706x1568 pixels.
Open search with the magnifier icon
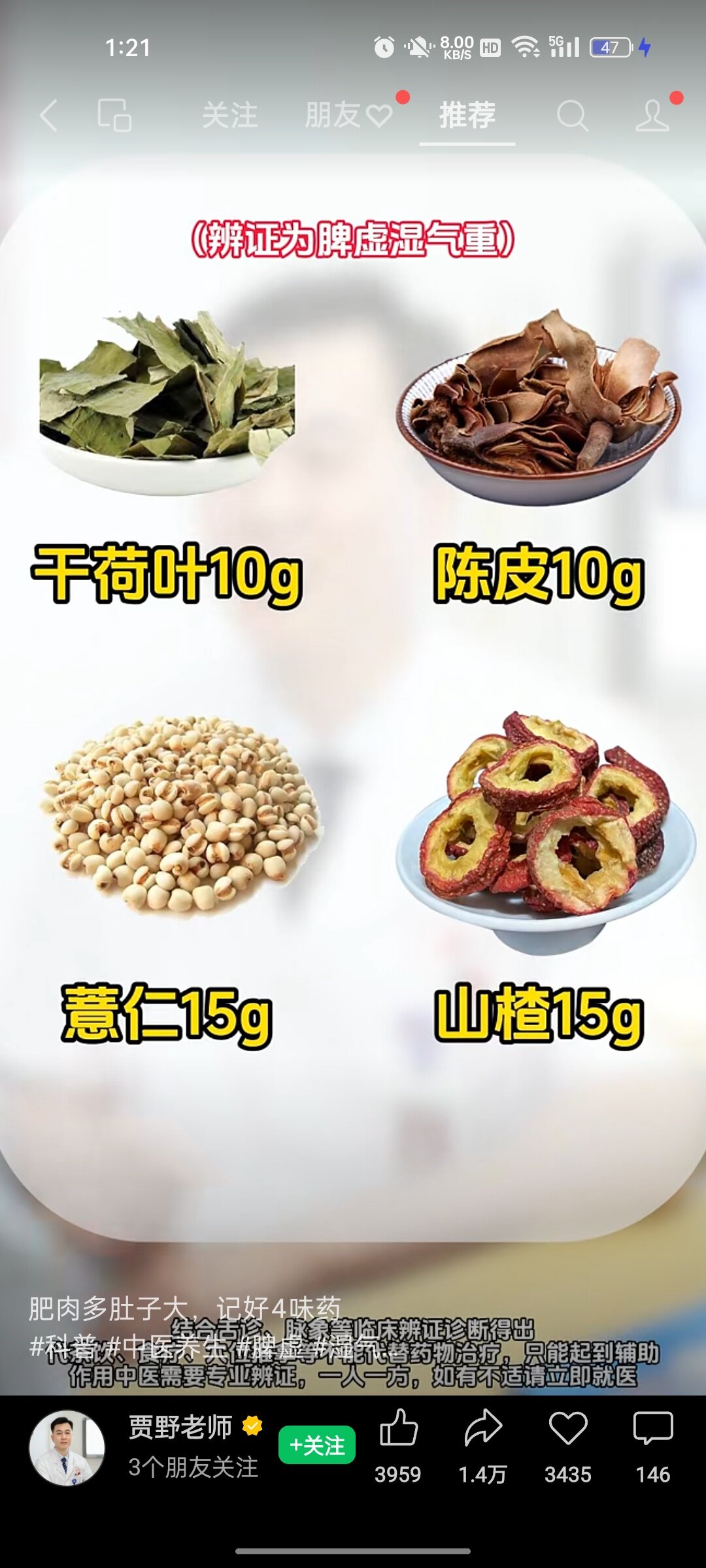tap(573, 116)
